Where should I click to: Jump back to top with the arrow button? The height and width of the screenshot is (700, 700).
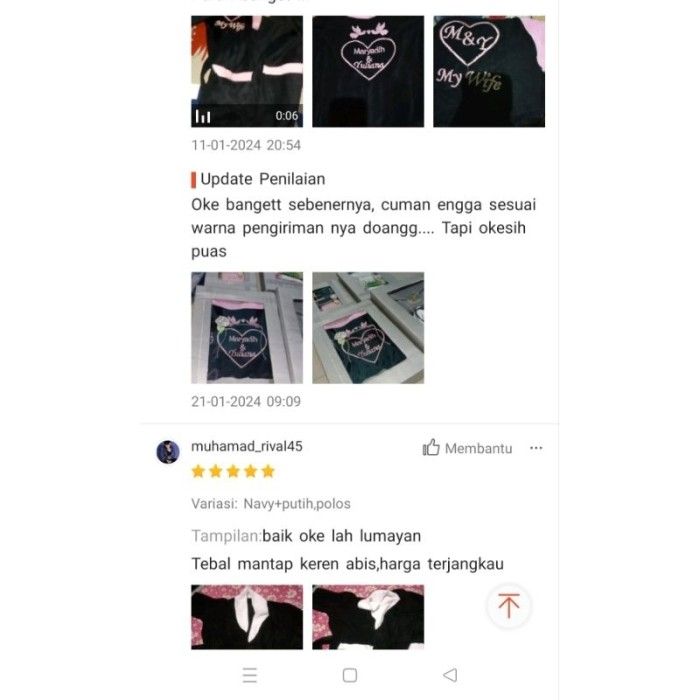coord(508,606)
